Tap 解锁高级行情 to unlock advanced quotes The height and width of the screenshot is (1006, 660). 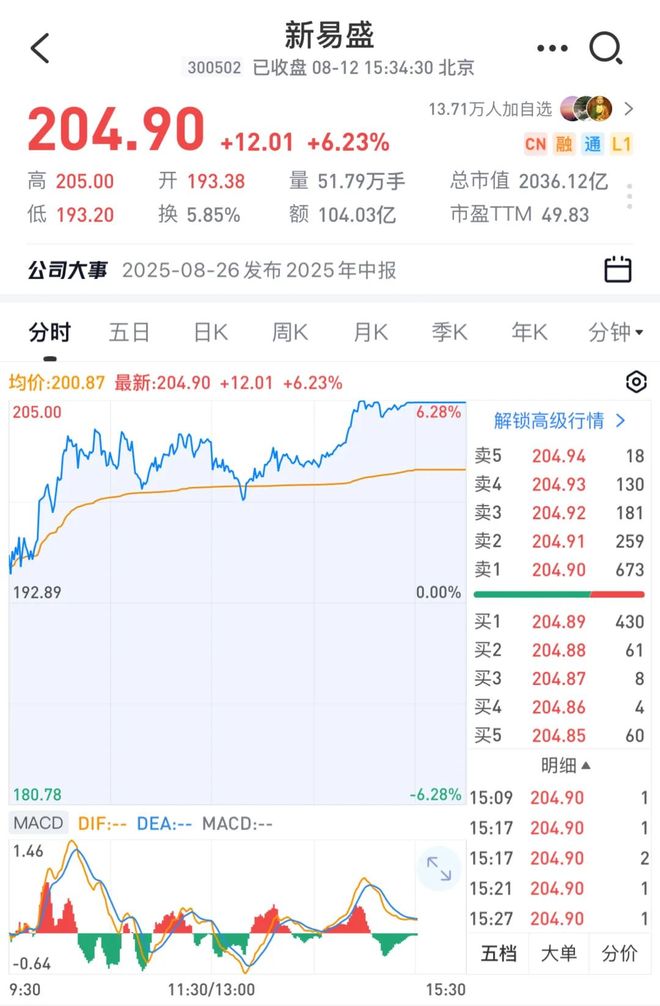click(560, 421)
